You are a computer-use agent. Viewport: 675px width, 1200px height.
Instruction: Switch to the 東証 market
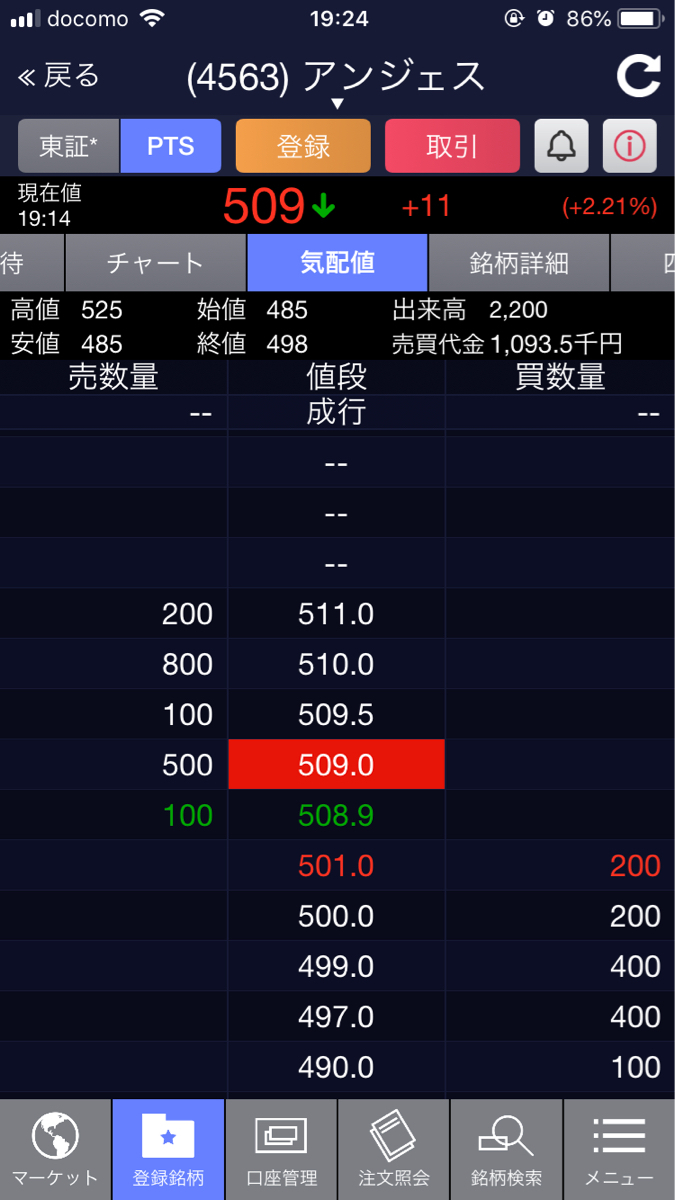tap(69, 146)
